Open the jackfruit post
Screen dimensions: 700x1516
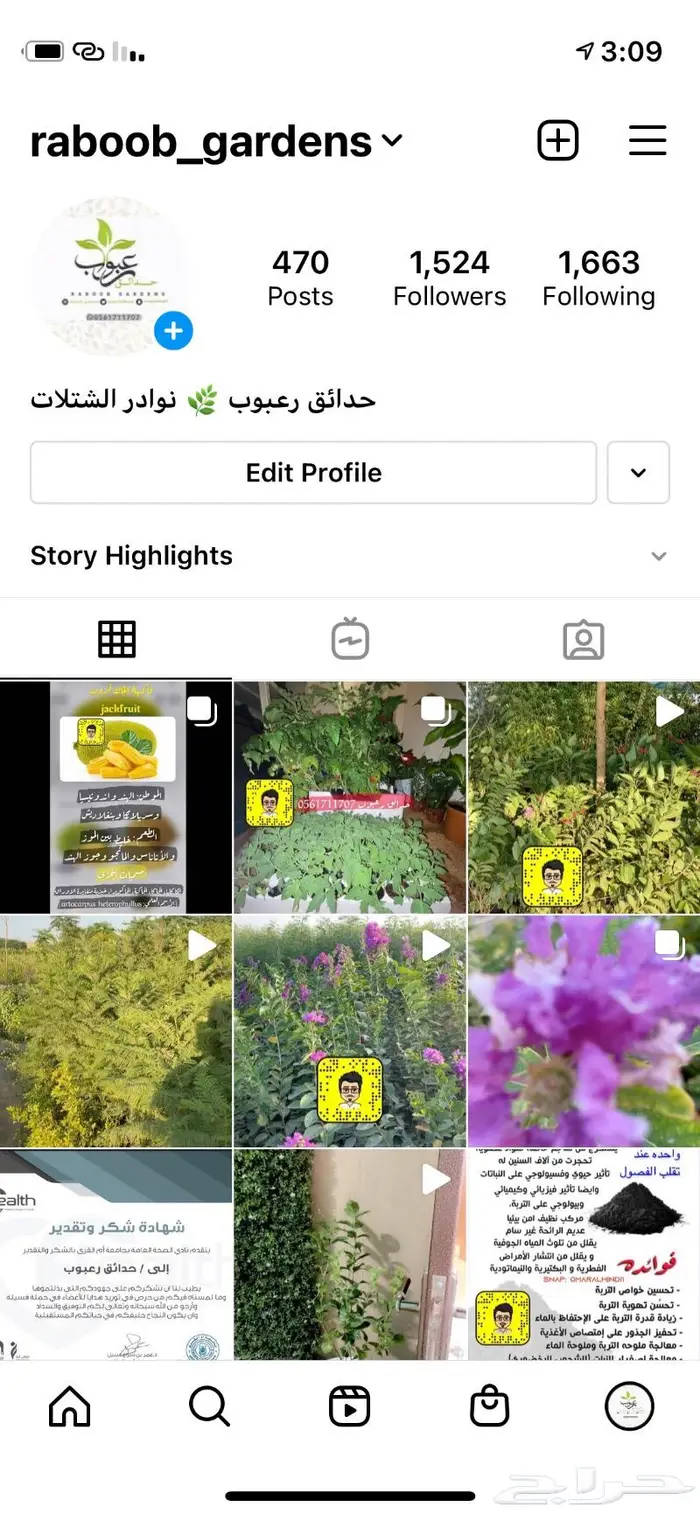click(x=116, y=797)
